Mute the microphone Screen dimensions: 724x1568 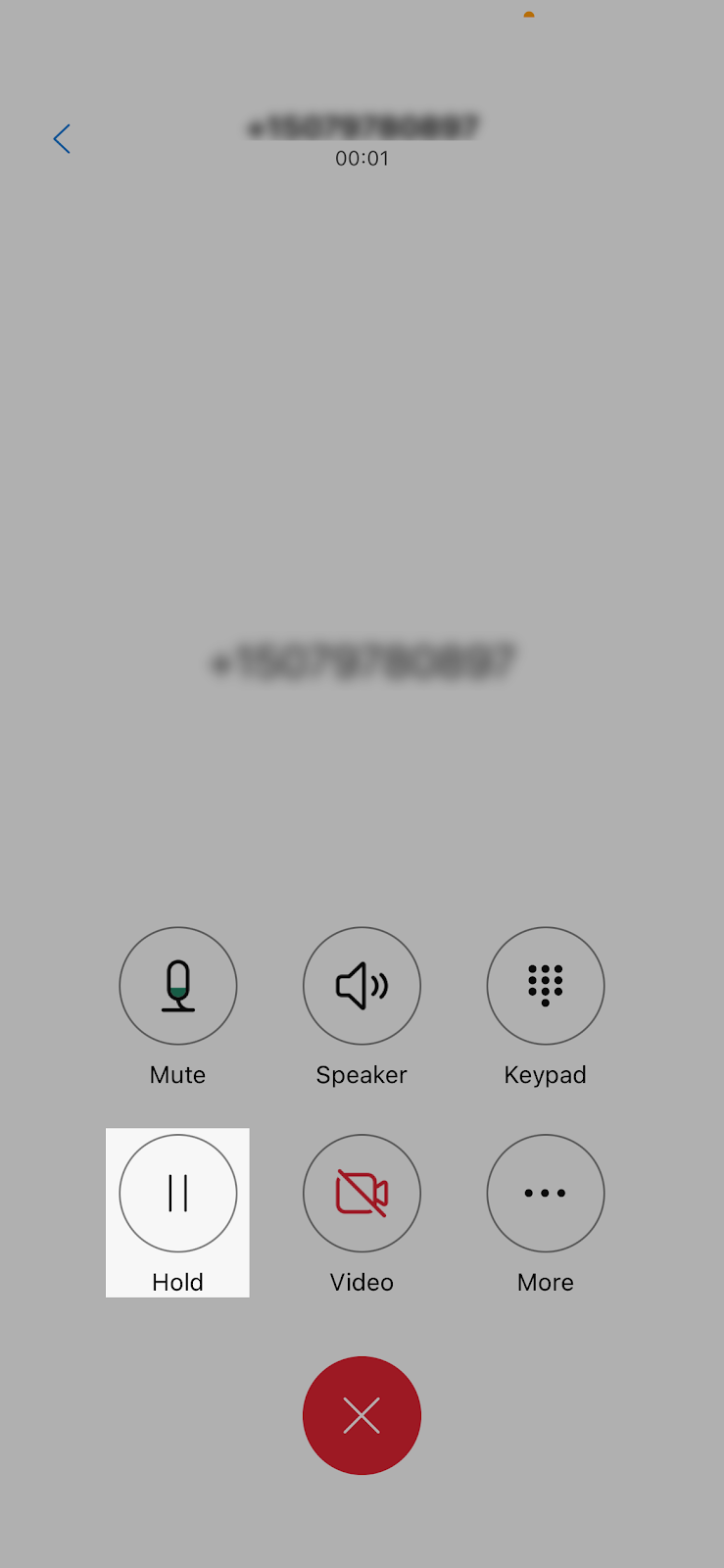tap(178, 986)
